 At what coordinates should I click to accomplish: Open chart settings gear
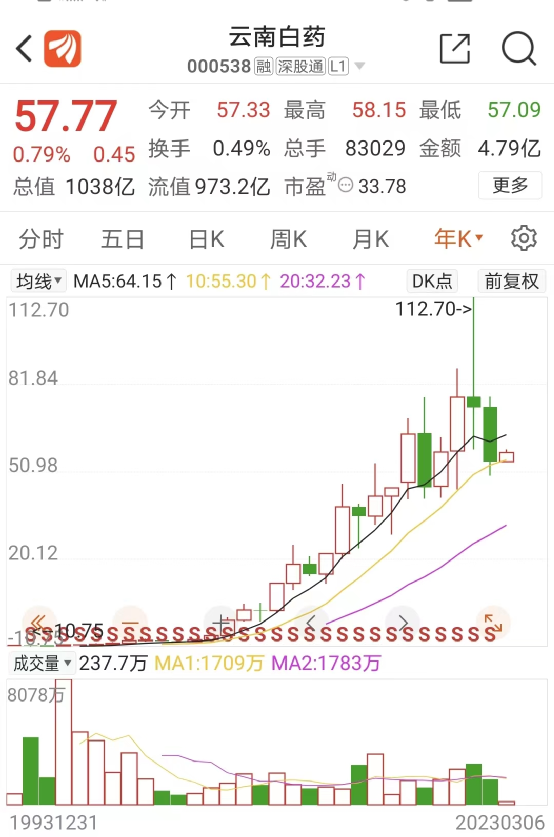524,238
